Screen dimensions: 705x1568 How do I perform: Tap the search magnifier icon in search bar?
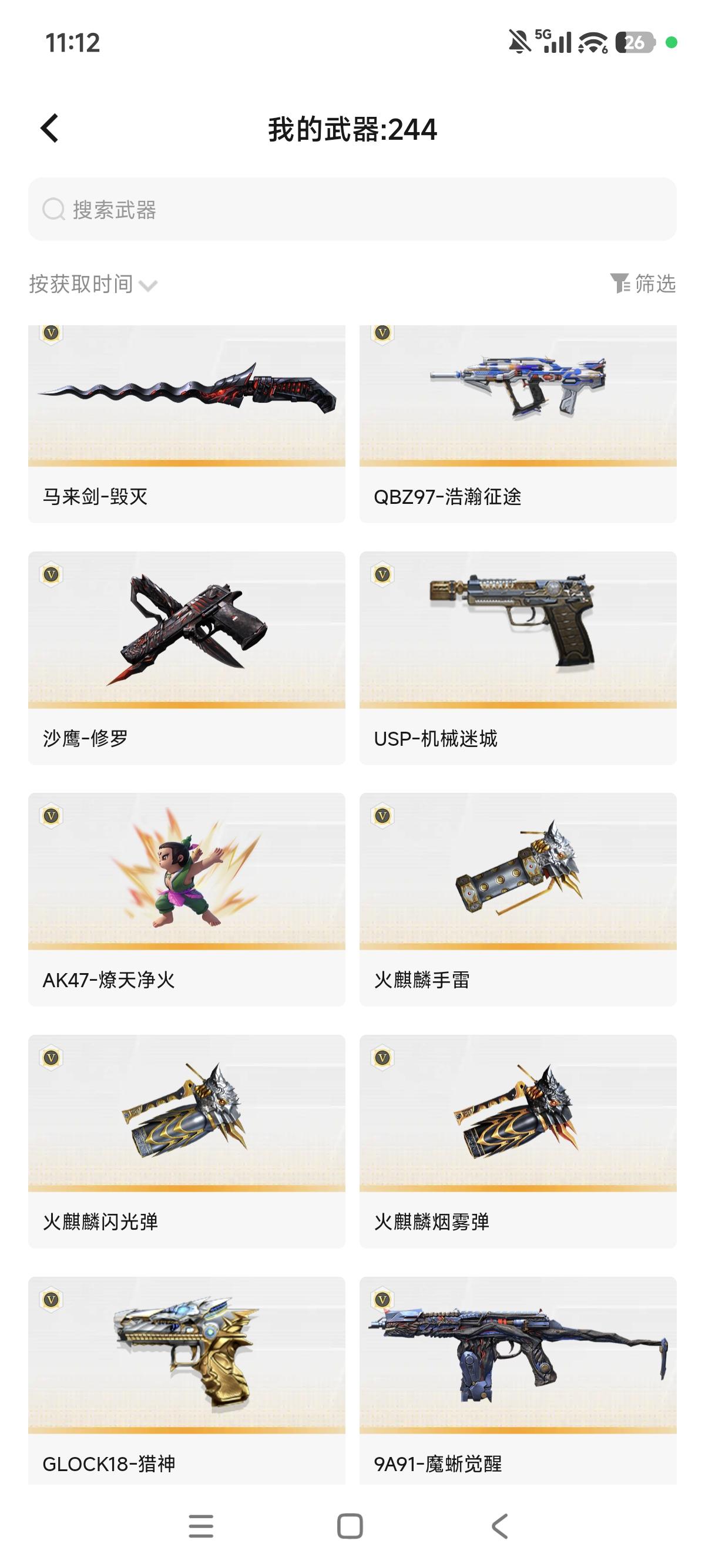(x=53, y=210)
